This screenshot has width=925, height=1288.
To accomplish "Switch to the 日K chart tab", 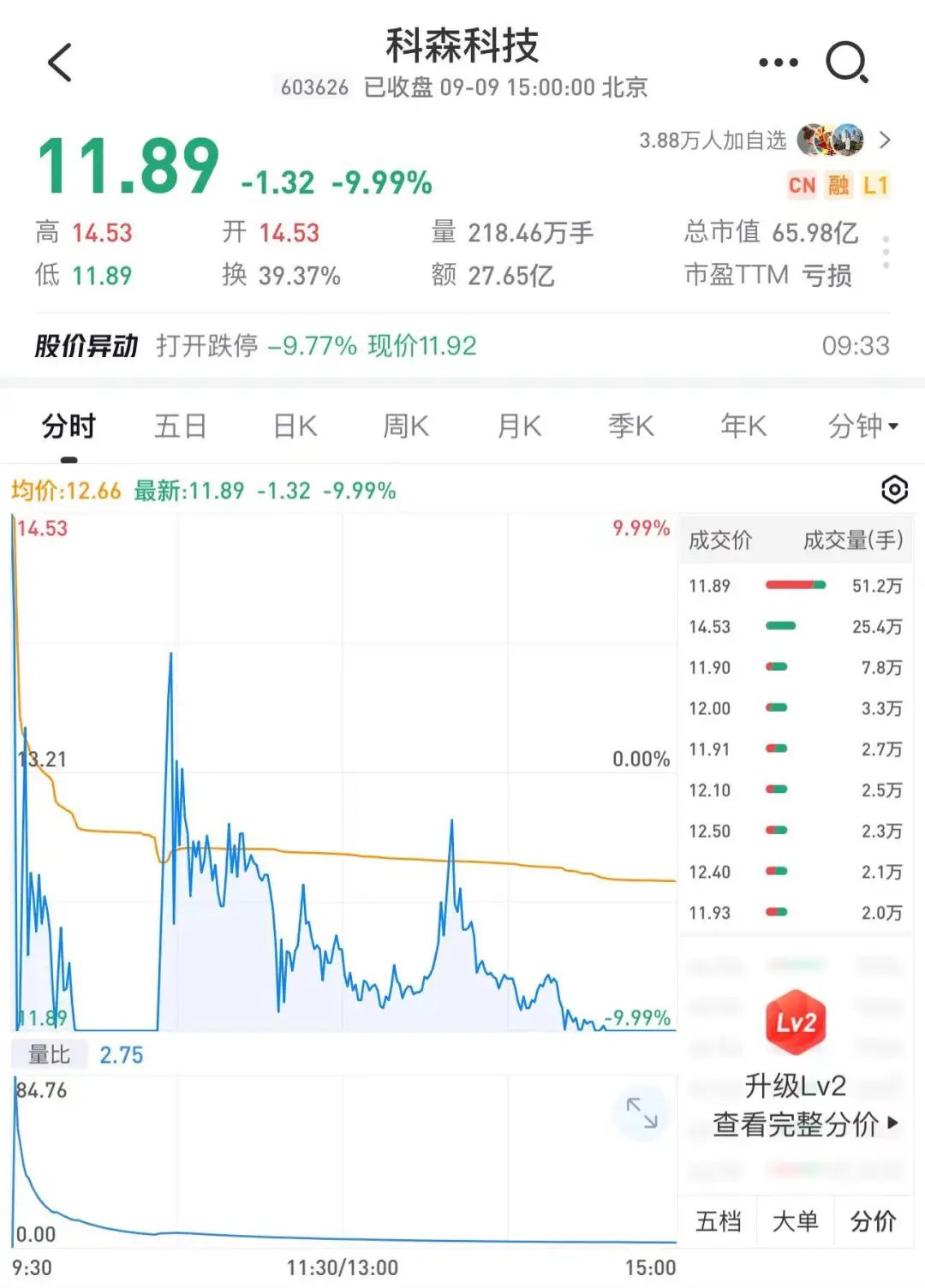I will click(295, 426).
